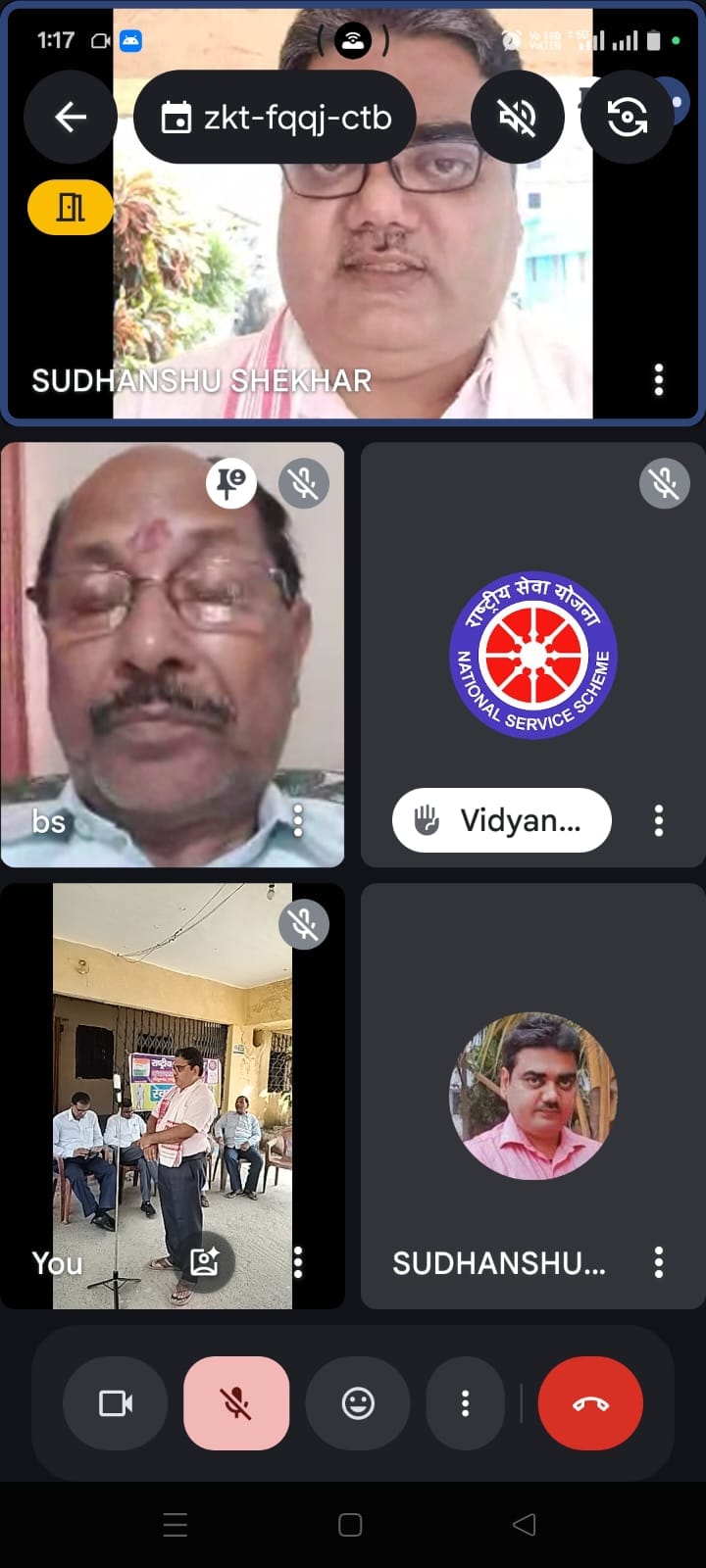Toggle the speaker audio output

518,118
